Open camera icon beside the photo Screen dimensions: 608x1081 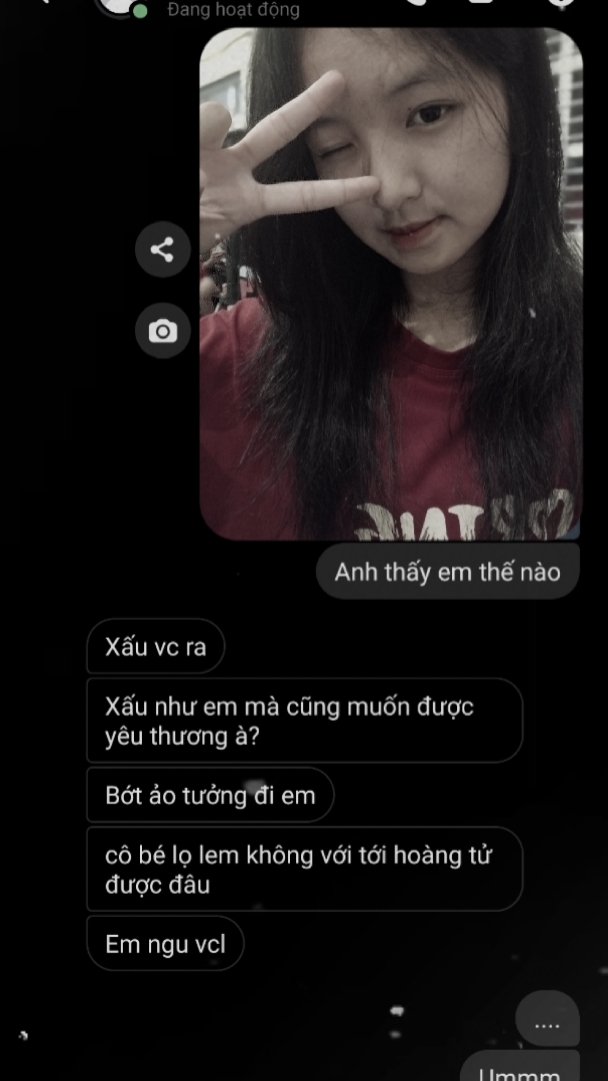pyautogui.click(x=162, y=331)
